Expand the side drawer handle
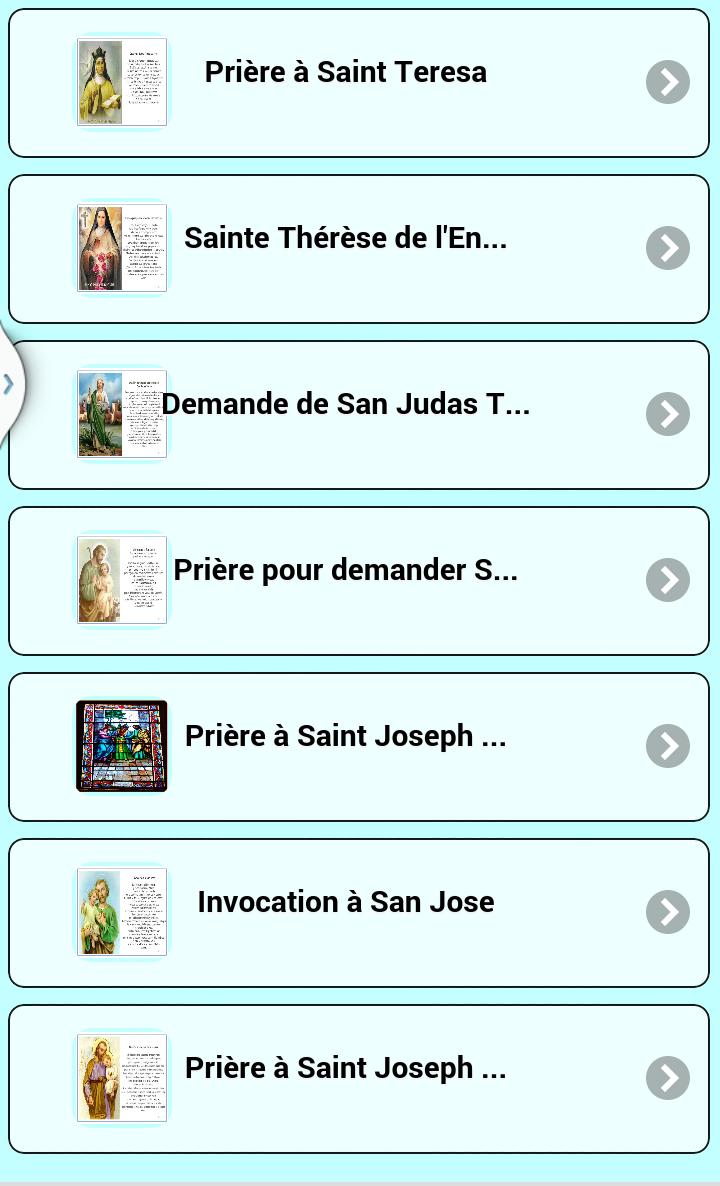The height and width of the screenshot is (1186, 720). 9,384
